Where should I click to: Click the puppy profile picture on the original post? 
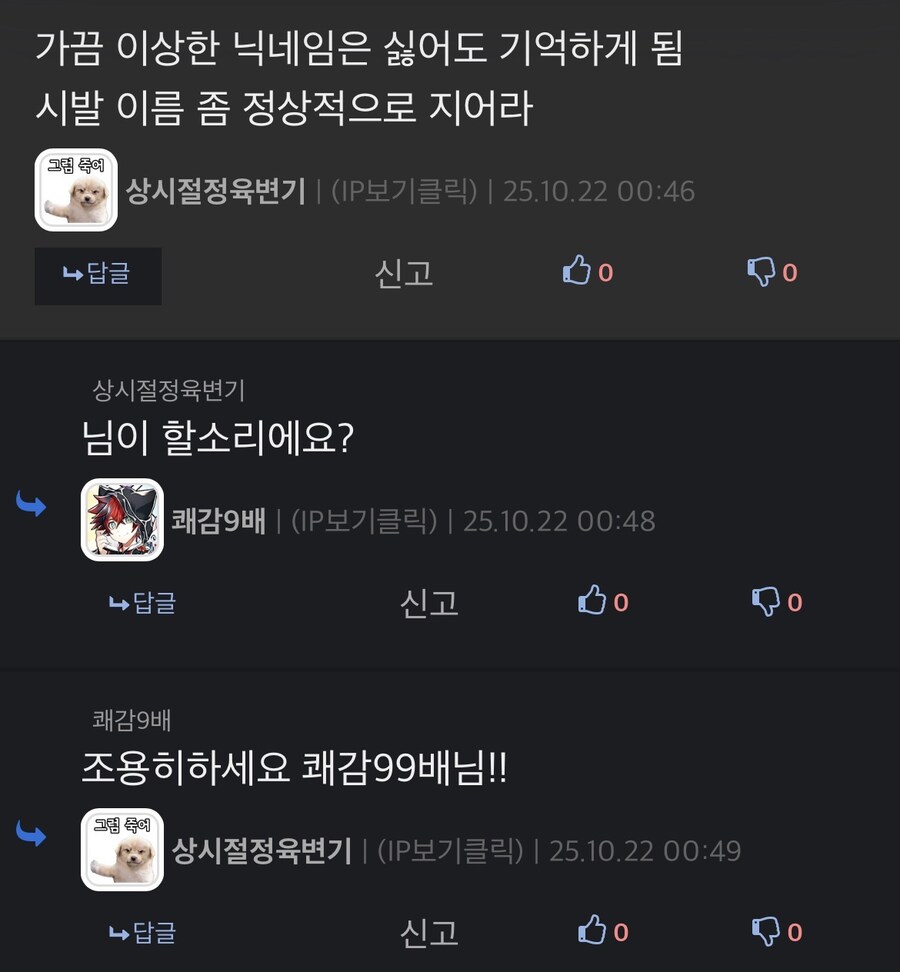coord(75,190)
